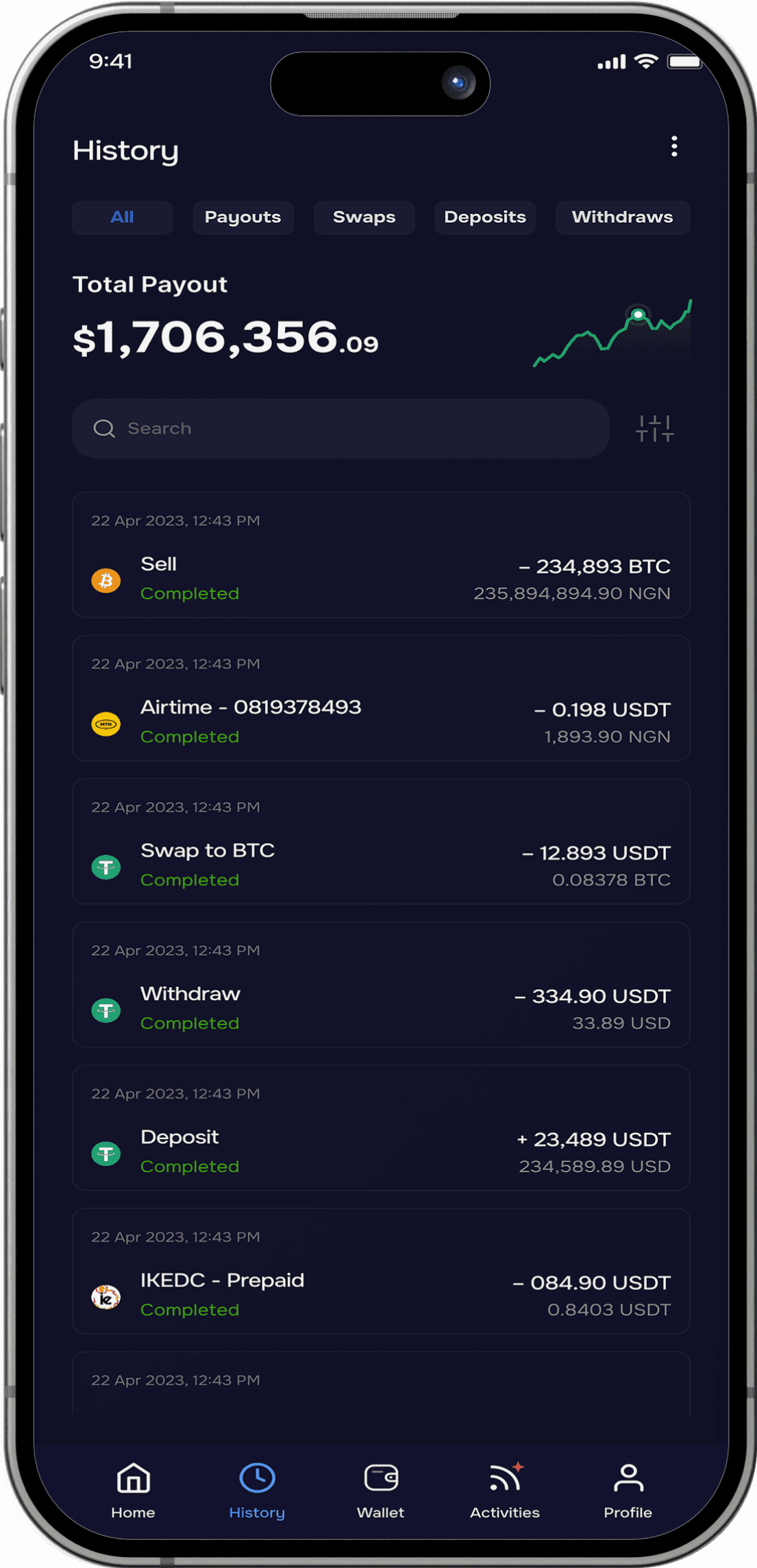The image size is (757, 1568).
Task: Tap inside the Search input field
Action: click(x=308, y=428)
